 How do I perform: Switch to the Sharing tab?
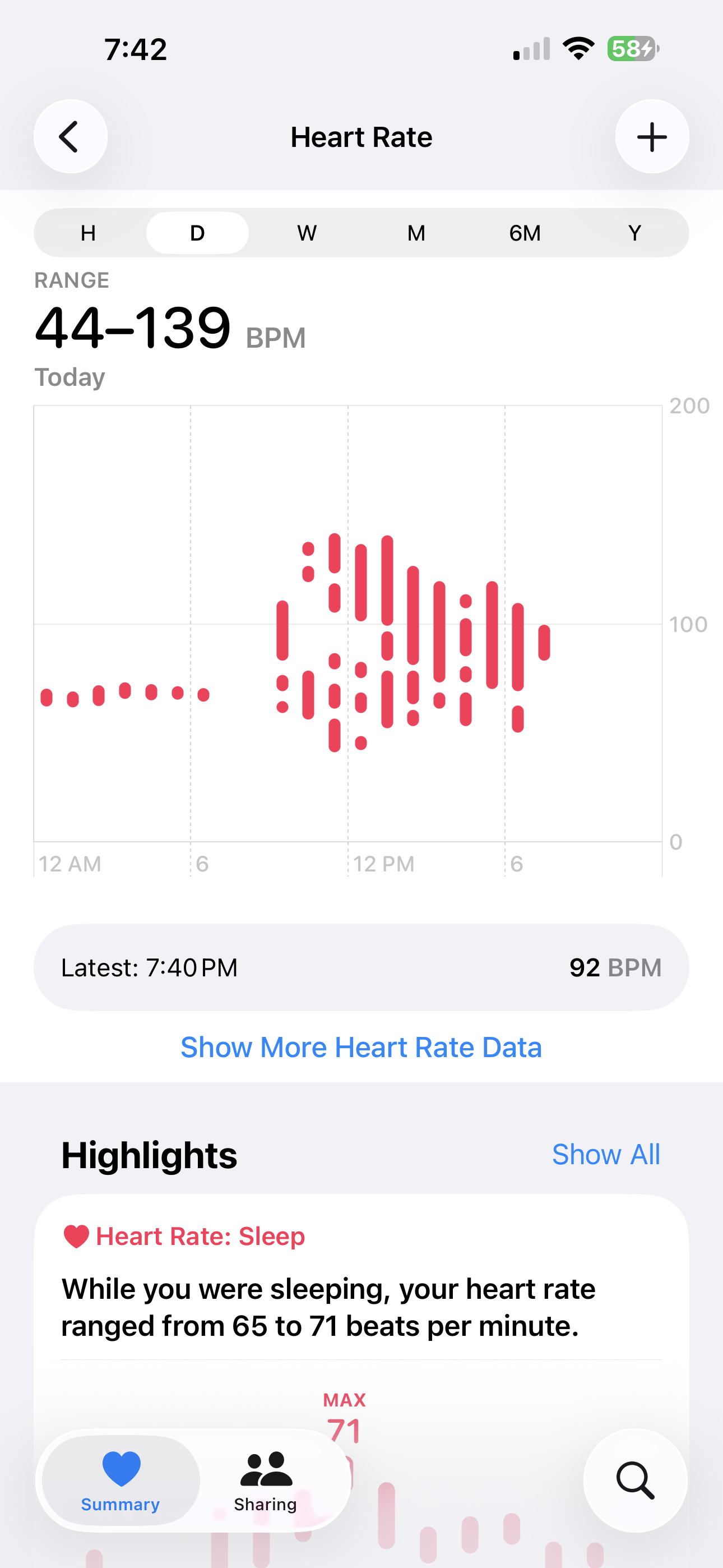tap(266, 1481)
